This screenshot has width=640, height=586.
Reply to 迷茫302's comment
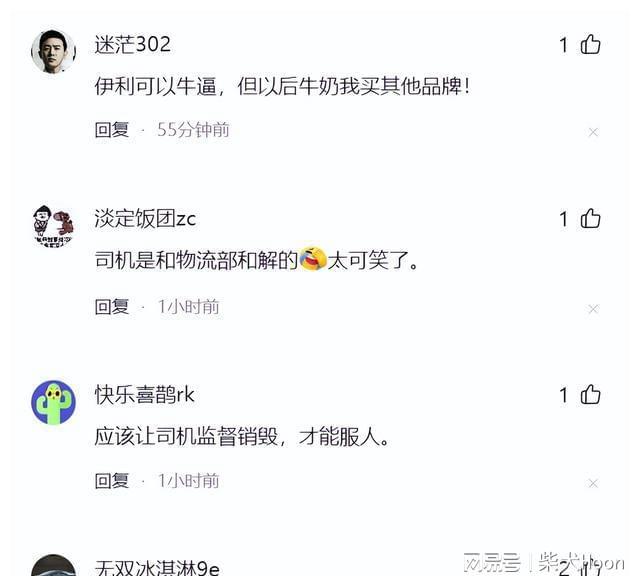[112, 130]
